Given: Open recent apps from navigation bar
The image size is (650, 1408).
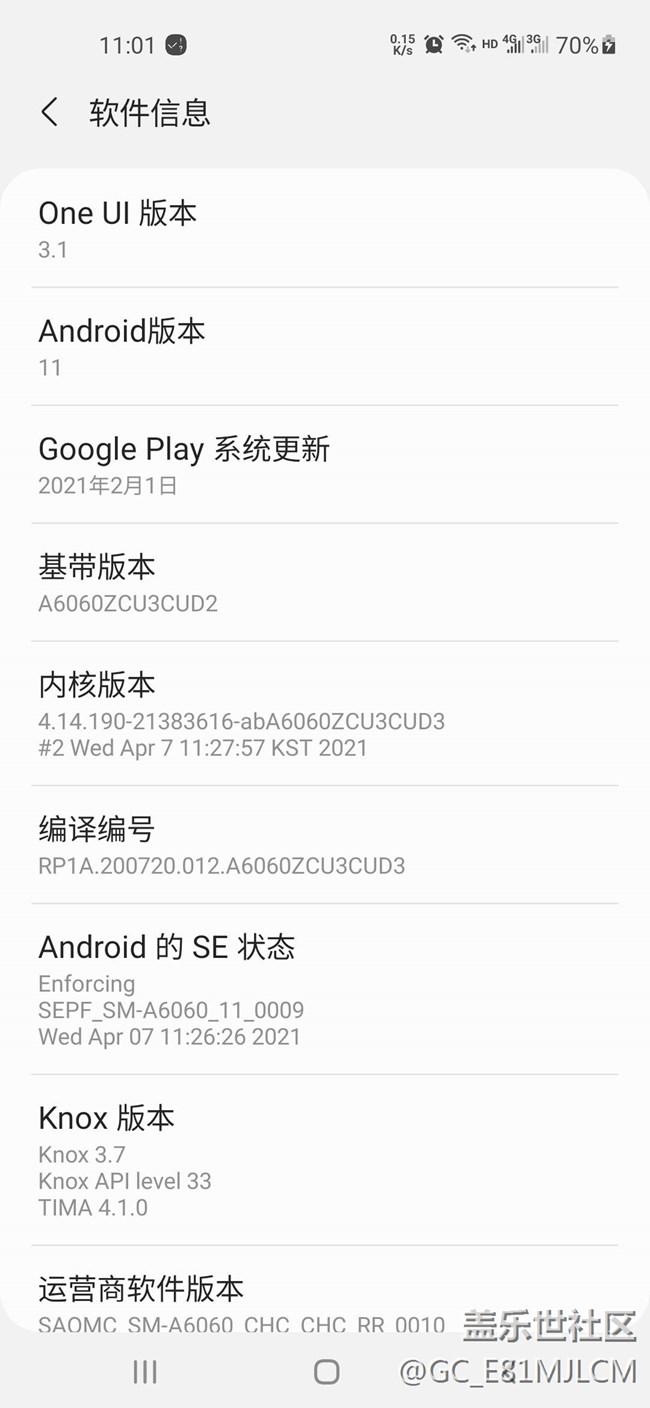Looking at the screenshot, I should coord(145,1372).
